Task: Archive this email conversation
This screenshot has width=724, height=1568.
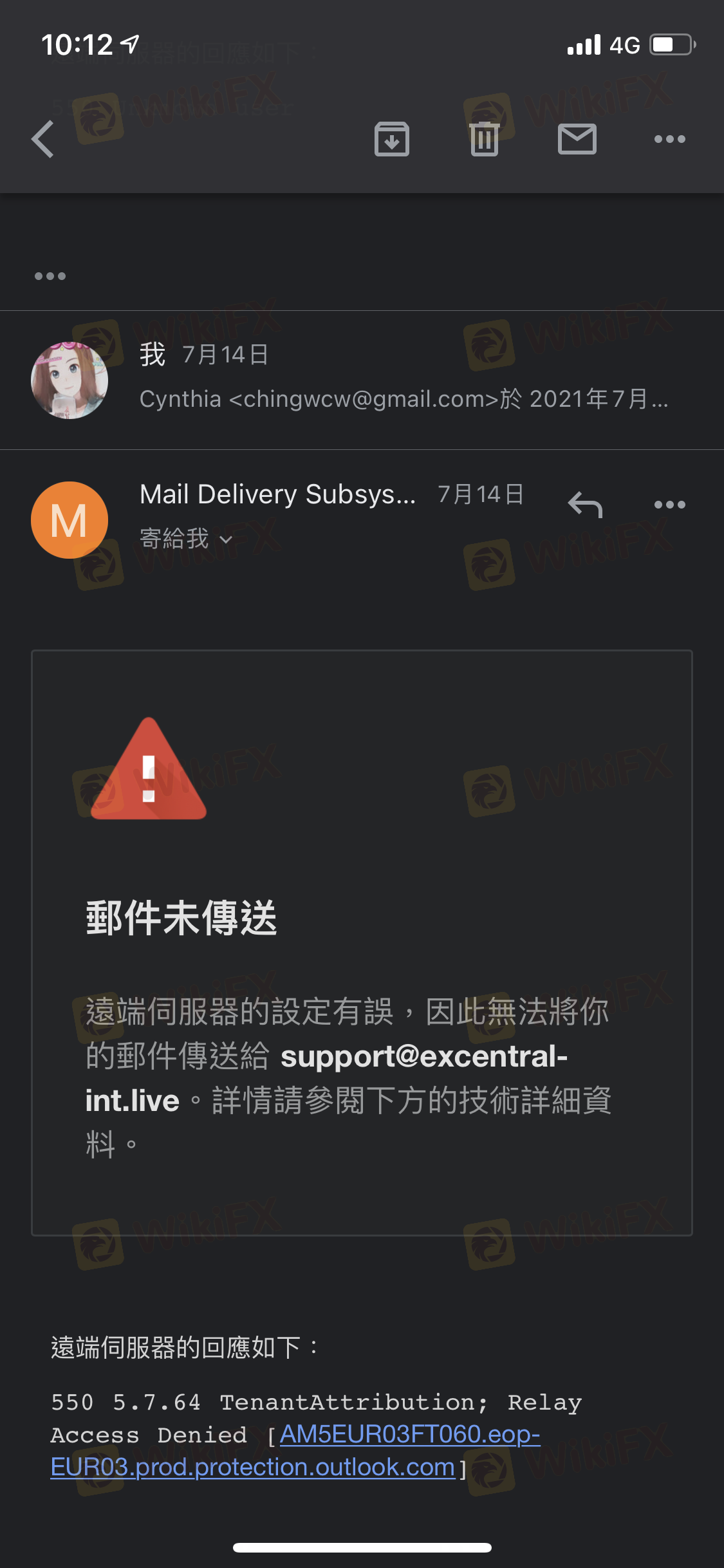Action: click(392, 139)
